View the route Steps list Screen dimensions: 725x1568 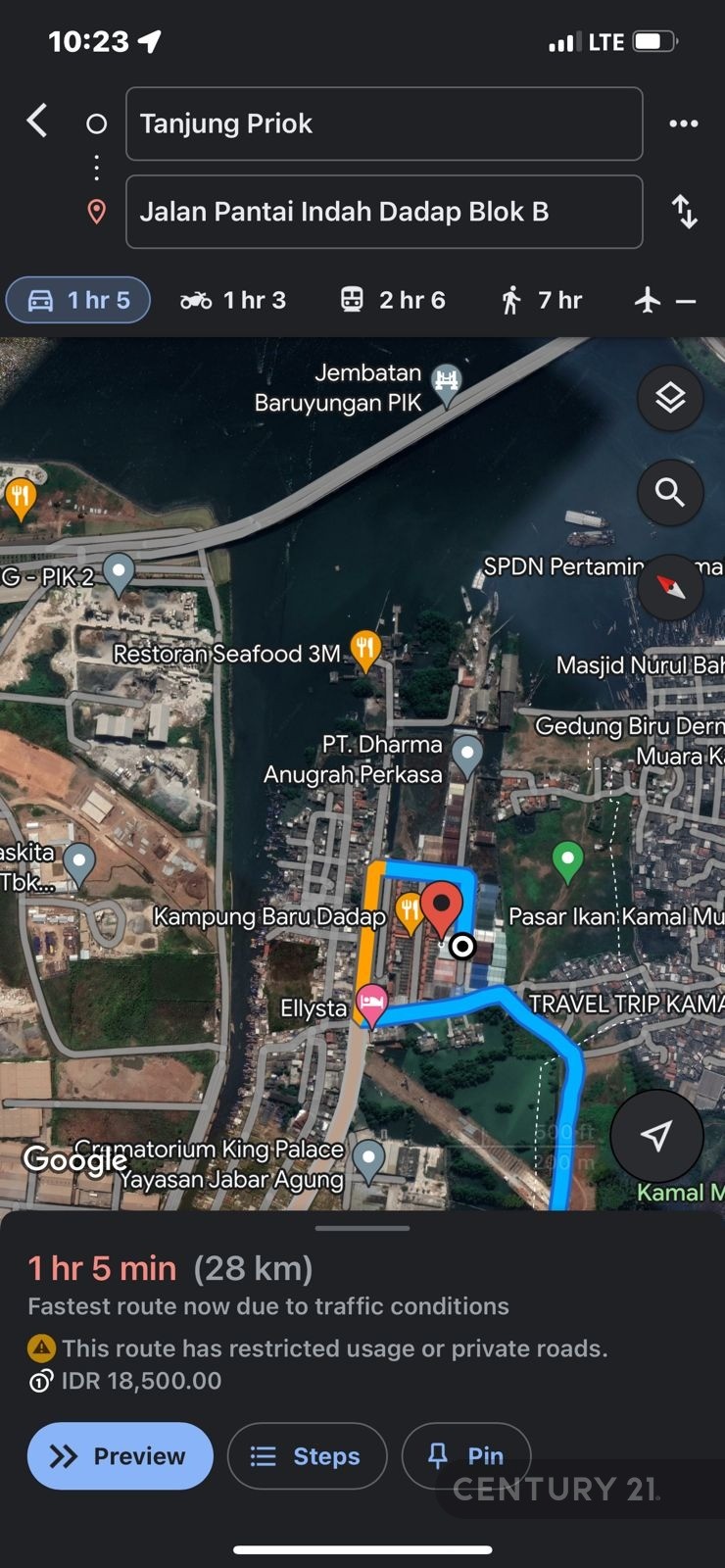point(307,1456)
